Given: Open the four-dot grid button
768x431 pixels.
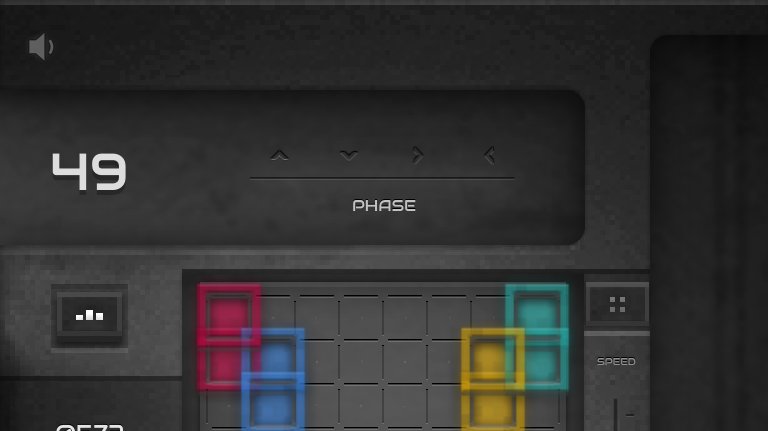Looking at the screenshot, I should (x=617, y=305).
